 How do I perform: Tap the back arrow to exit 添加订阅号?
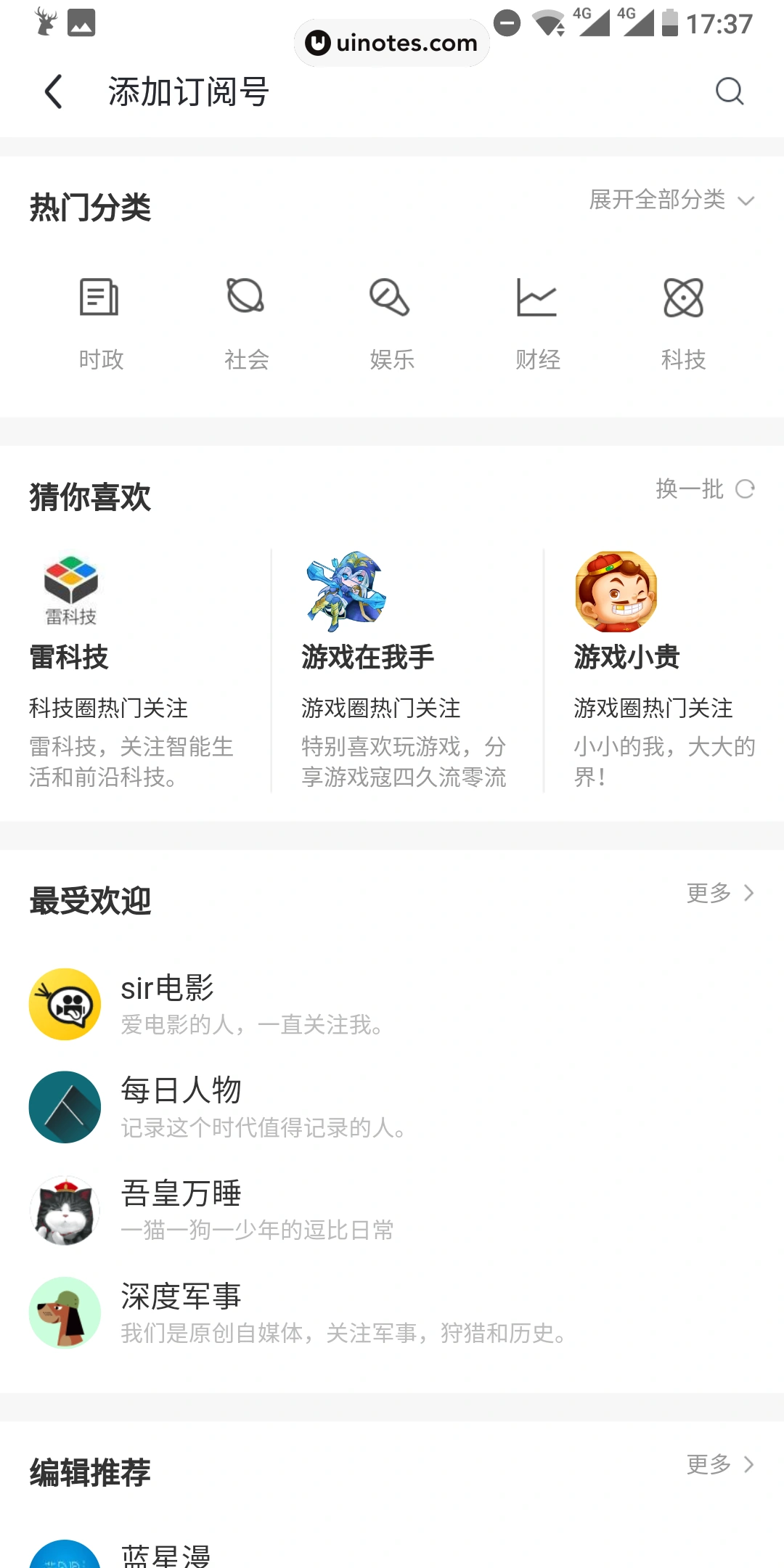[x=52, y=91]
